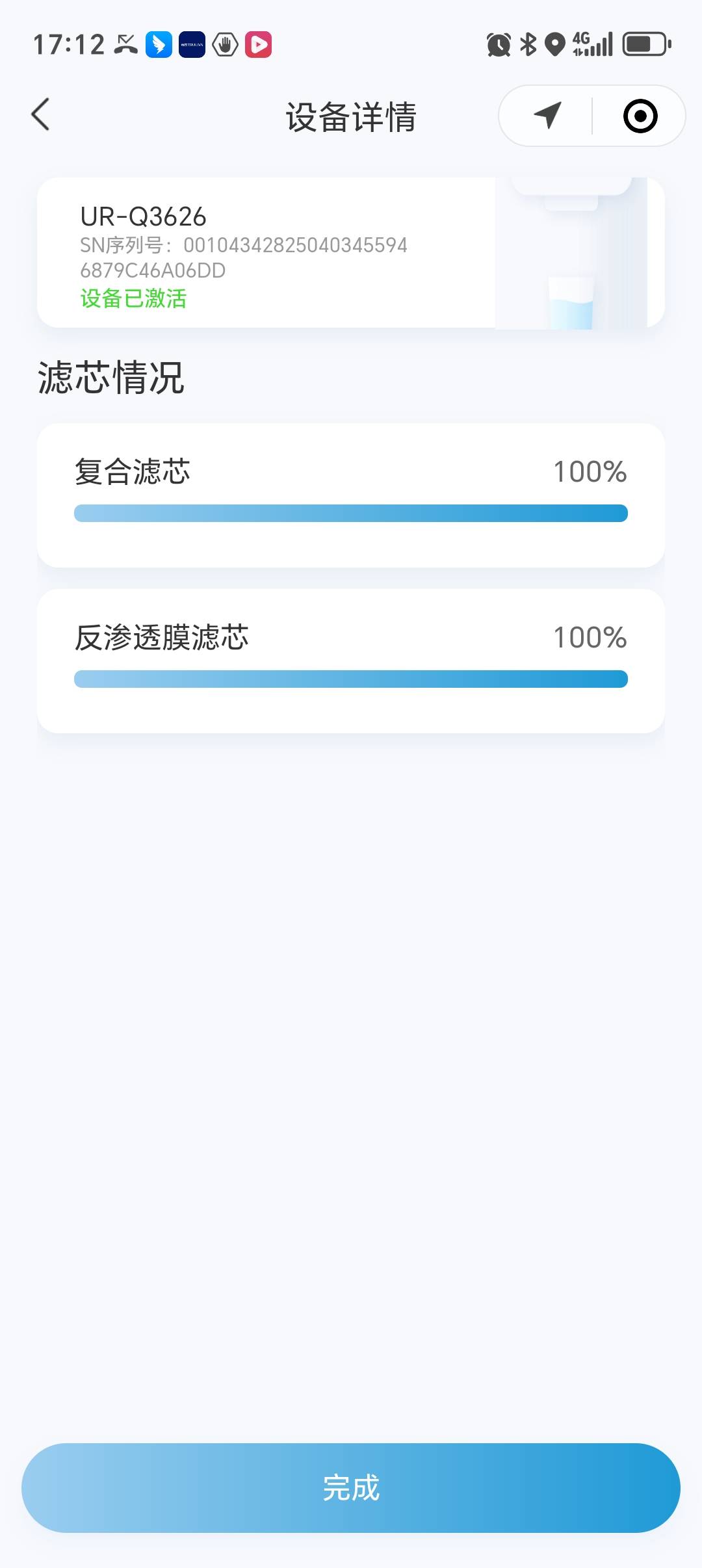The image size is (702, 1568).
Task: Go back from the 设备详情 page
Action: [40, 115]
